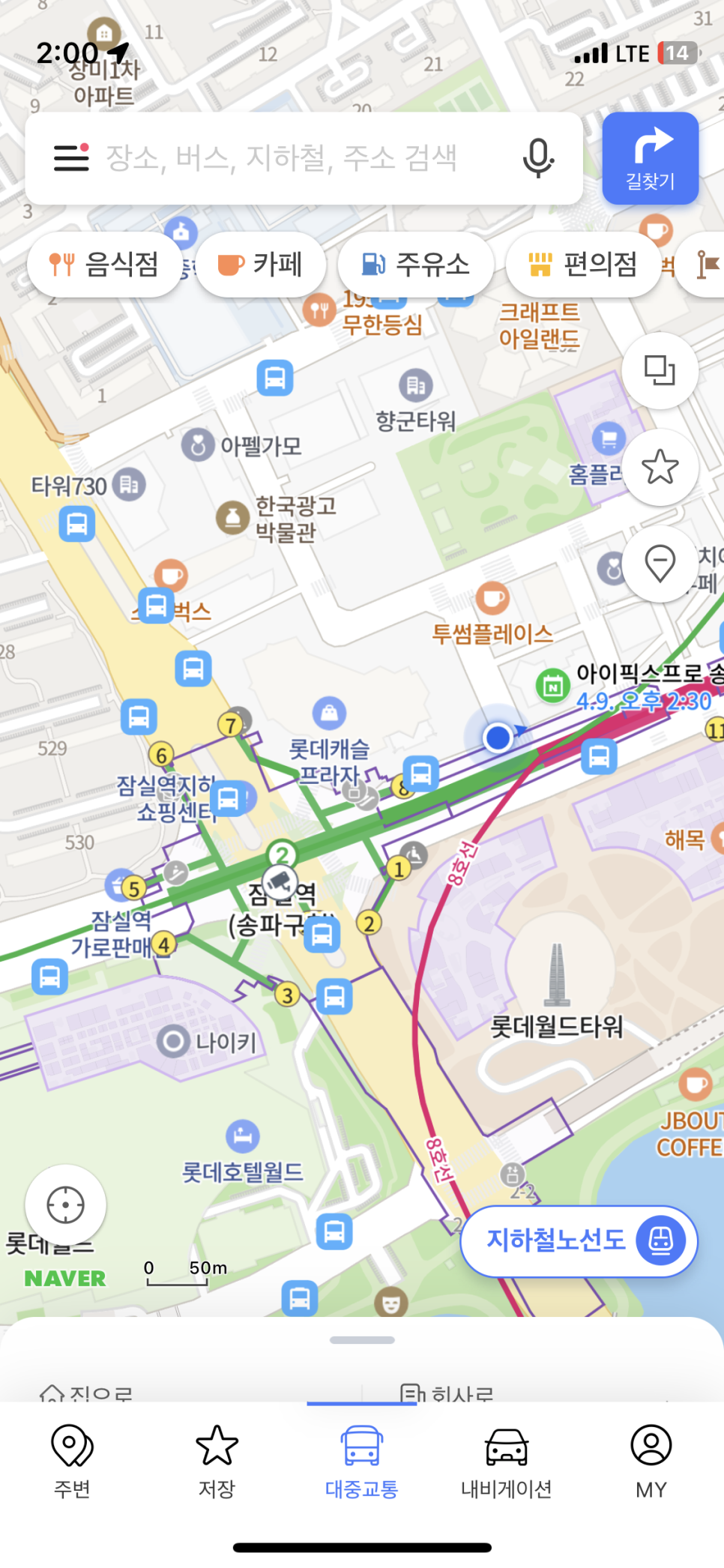The height and width of the screenshot is (1568, 724).
Task: Open the map layers button
Action: click(660, 370)
